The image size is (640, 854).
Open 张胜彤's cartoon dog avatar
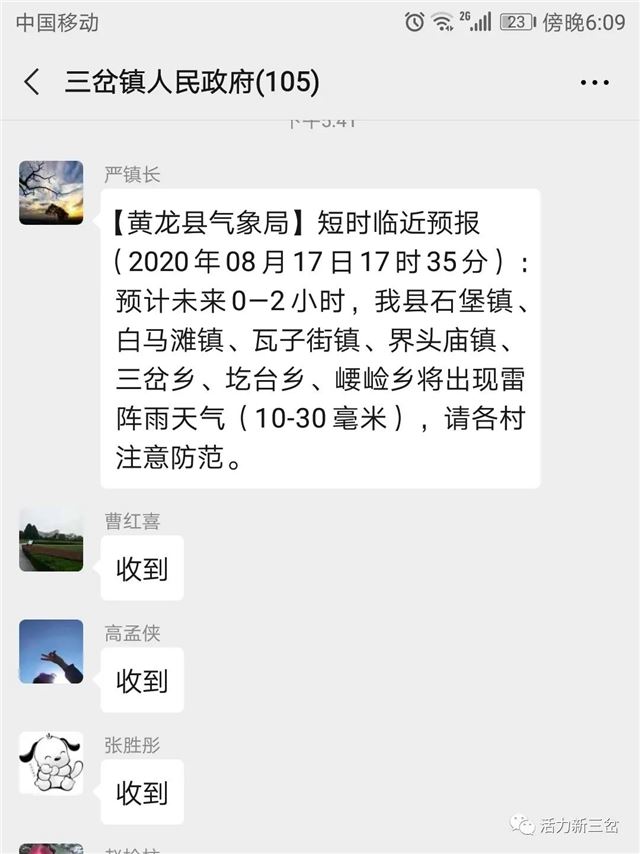(x=51, y=763)
